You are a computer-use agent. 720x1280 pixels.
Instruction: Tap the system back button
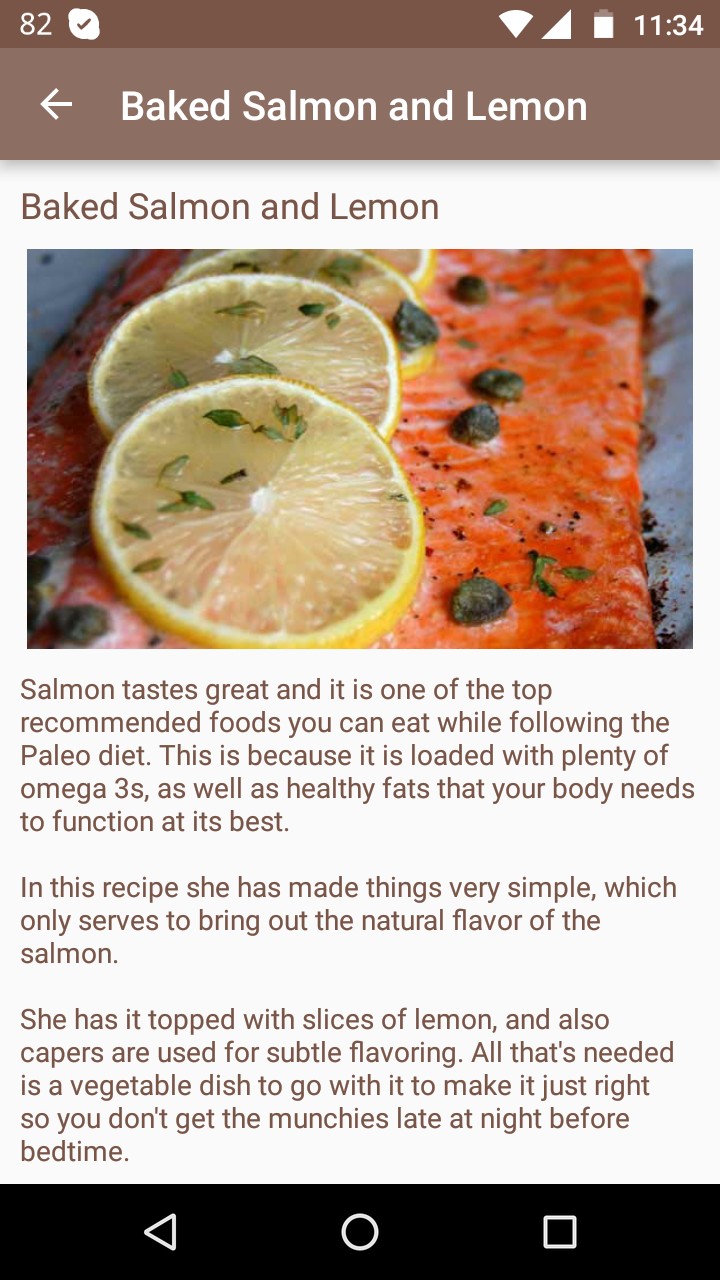pos(160,1232)
